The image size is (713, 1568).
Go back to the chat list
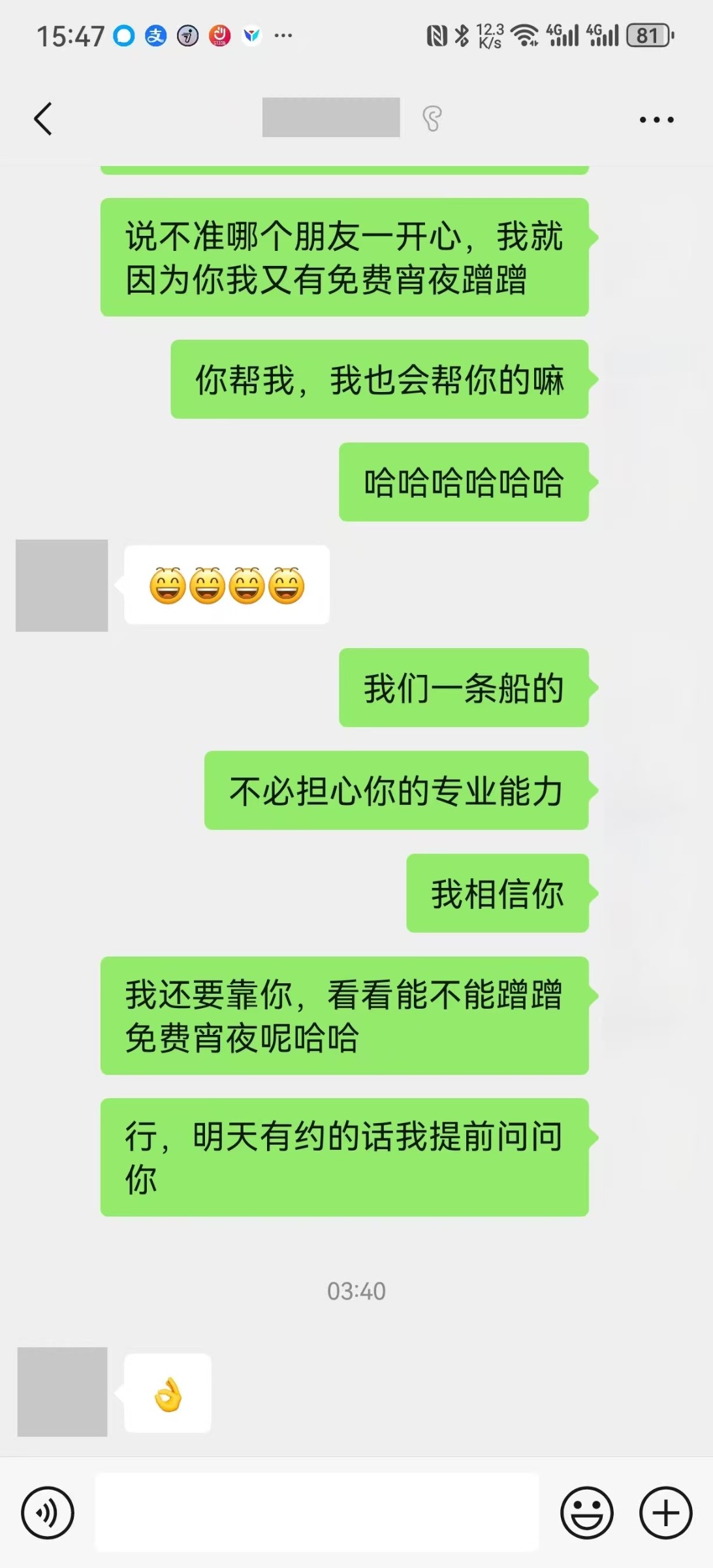pyautogui.click(x=43, y=119)
